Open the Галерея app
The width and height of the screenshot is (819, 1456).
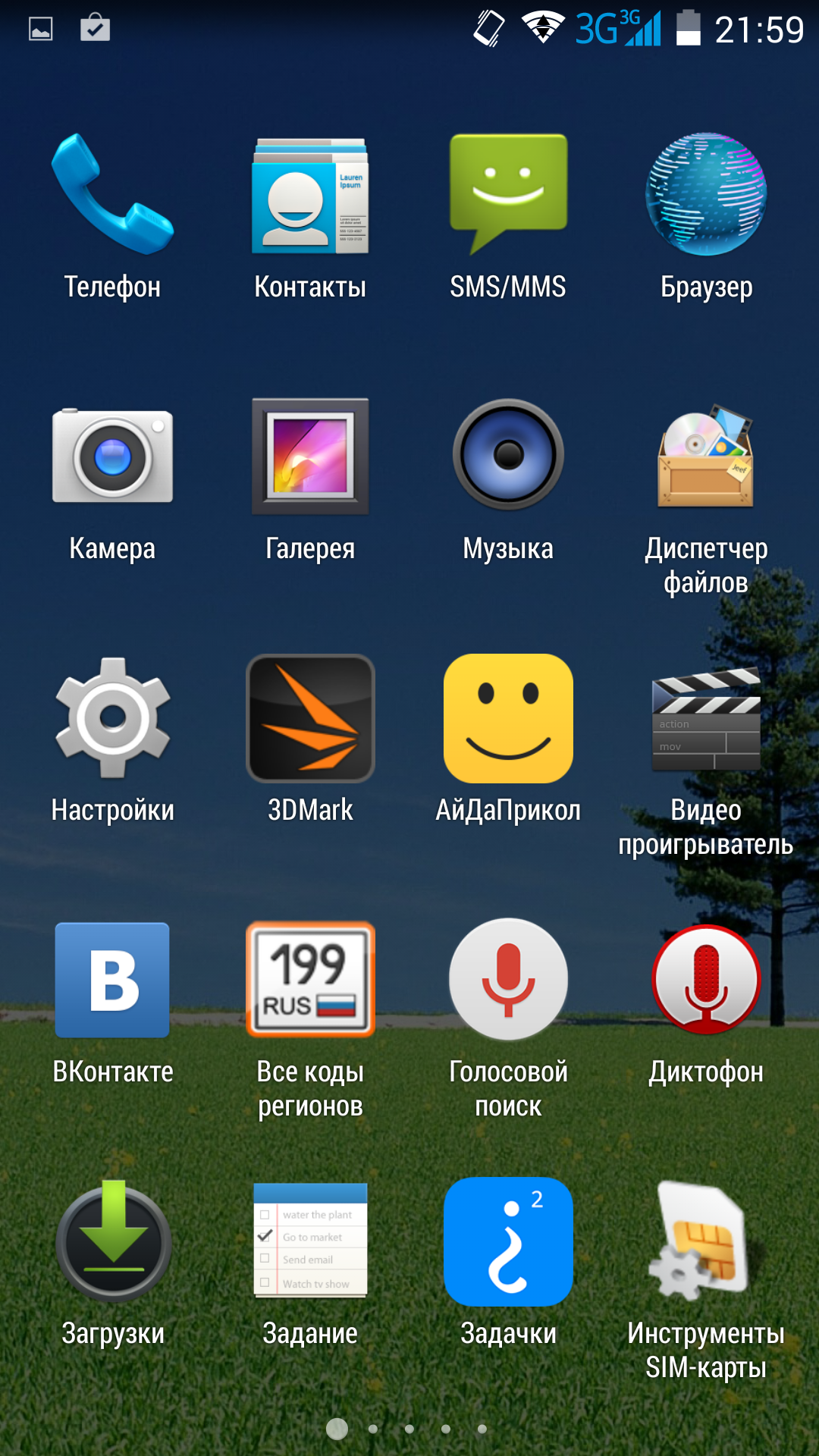[310, 457]
